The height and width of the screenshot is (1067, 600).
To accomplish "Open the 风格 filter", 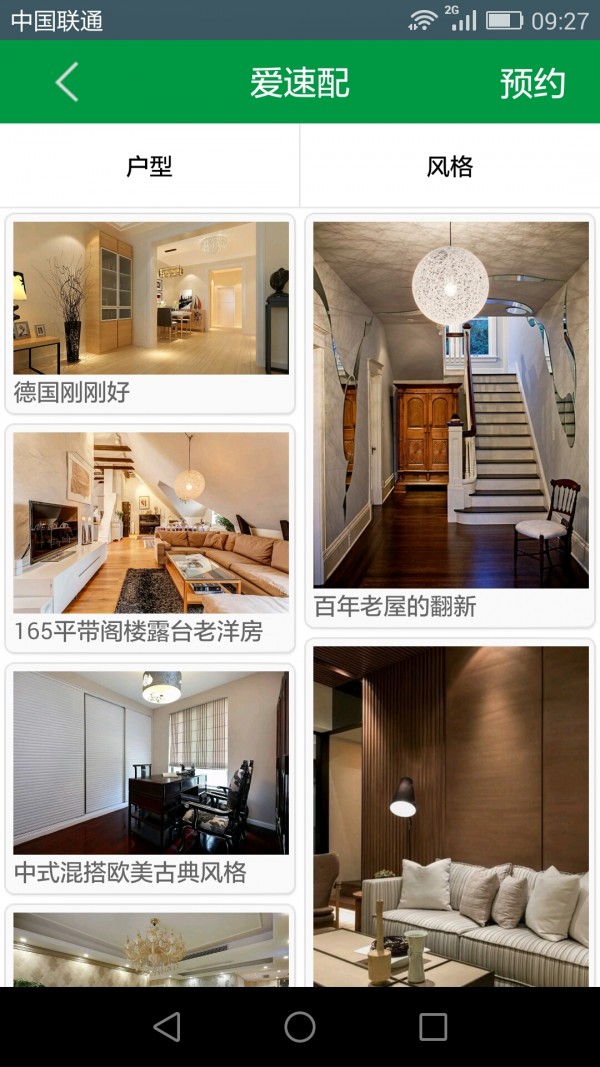I will point(449,166).
